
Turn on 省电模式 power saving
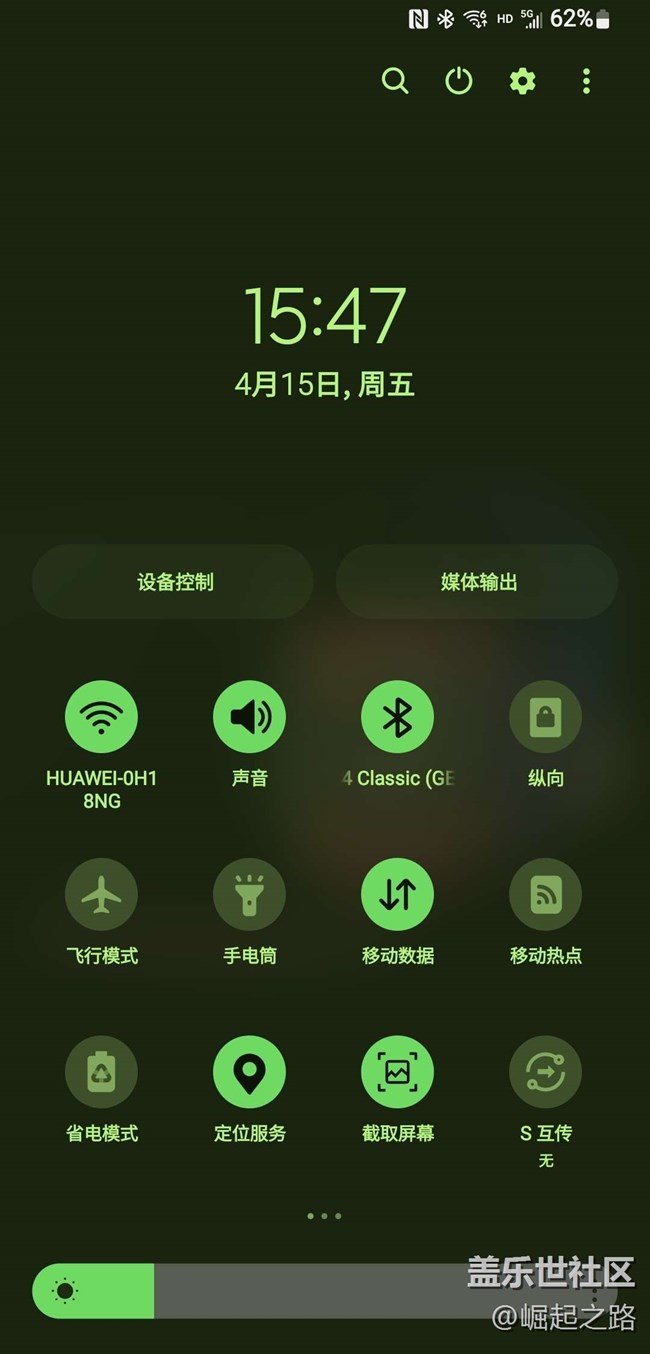pos(101,1073)
